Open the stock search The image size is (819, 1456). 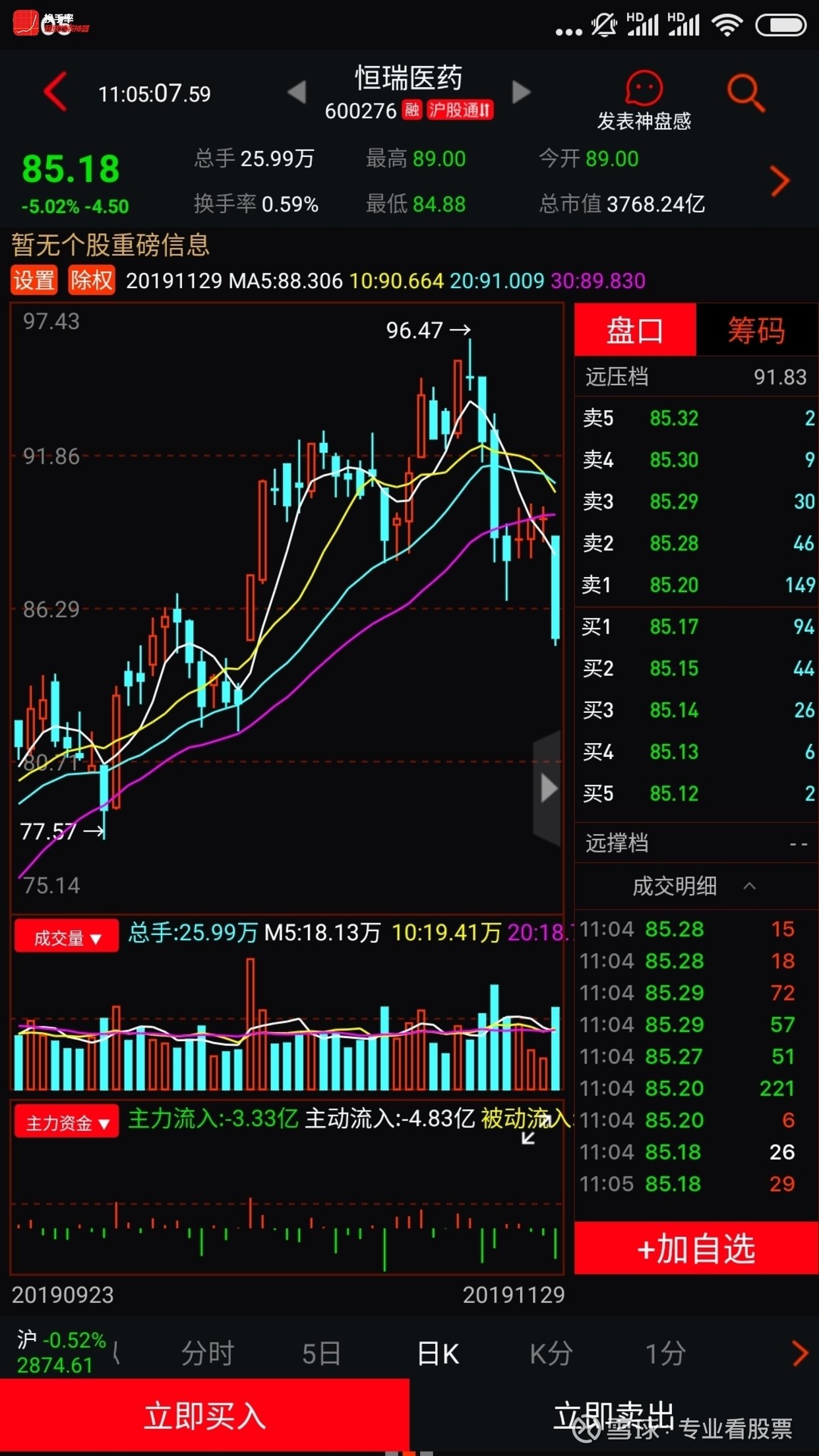point(746,93)
